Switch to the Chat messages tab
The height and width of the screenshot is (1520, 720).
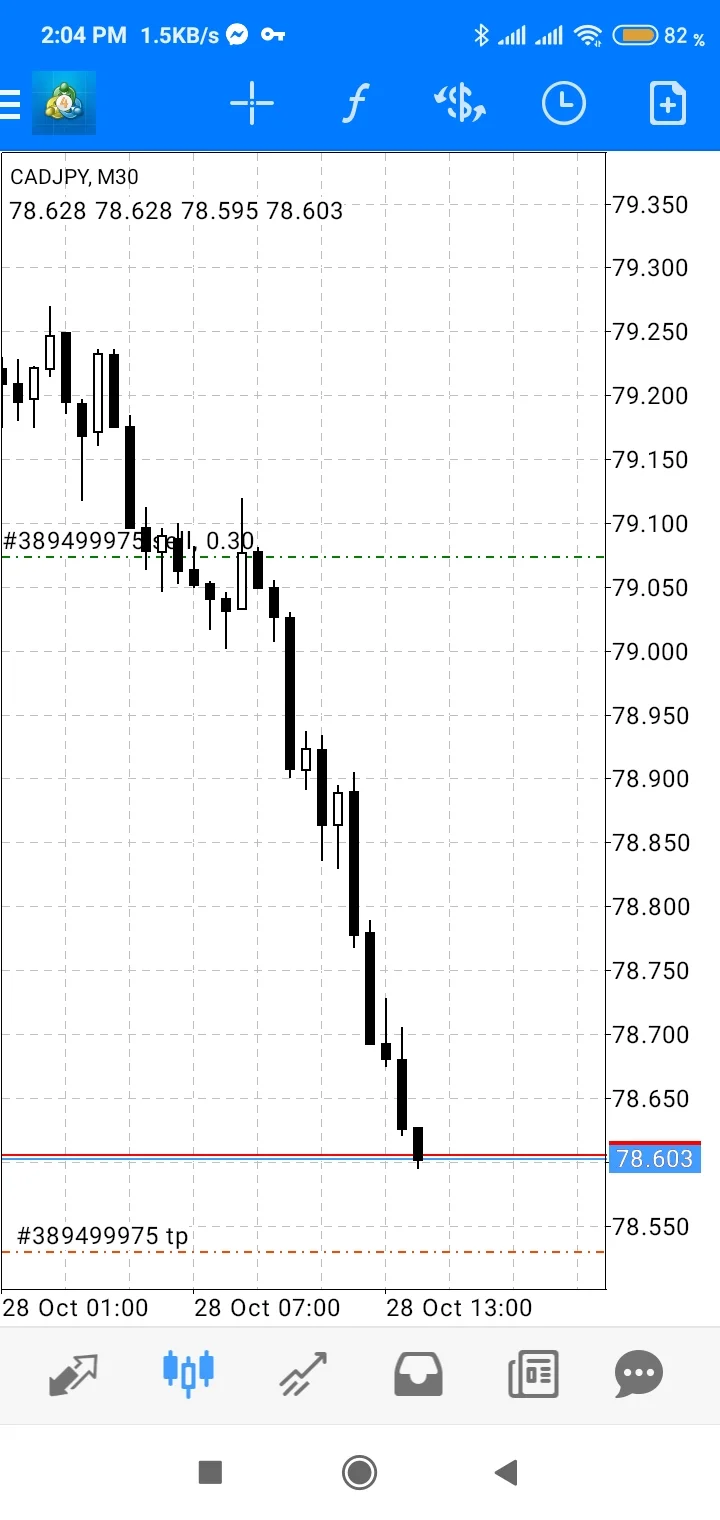[639, 1374]
